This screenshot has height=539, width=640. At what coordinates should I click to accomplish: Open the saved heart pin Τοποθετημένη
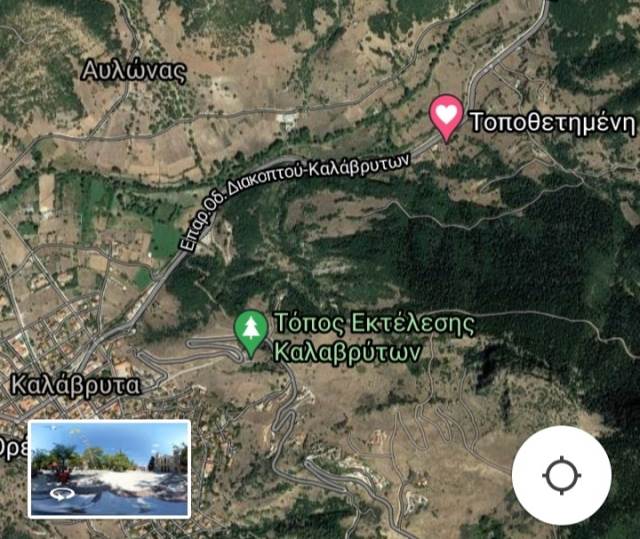[x=446, y=115]
